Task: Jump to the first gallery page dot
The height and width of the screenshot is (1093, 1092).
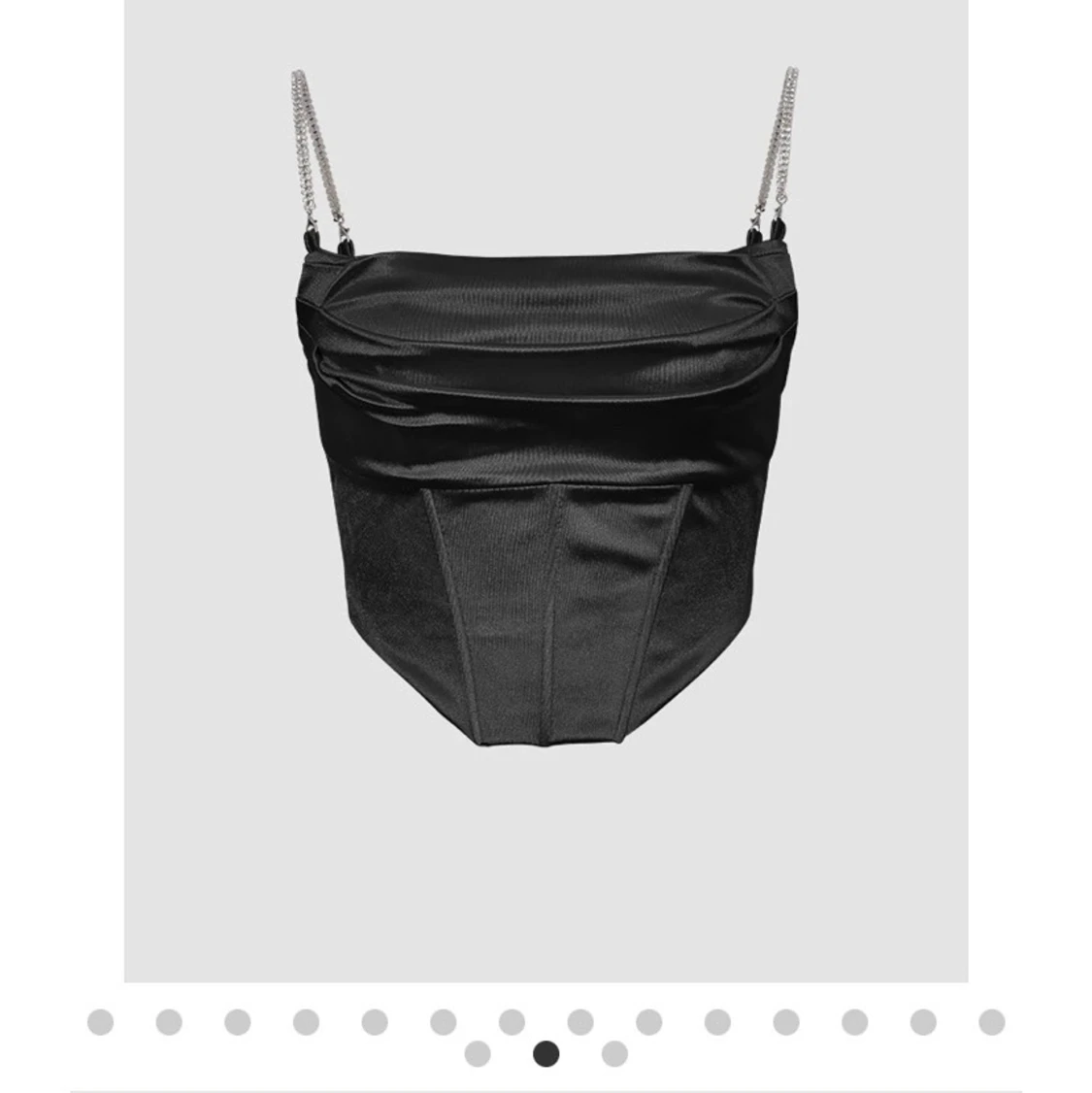Action: [x=100, y=1022]
